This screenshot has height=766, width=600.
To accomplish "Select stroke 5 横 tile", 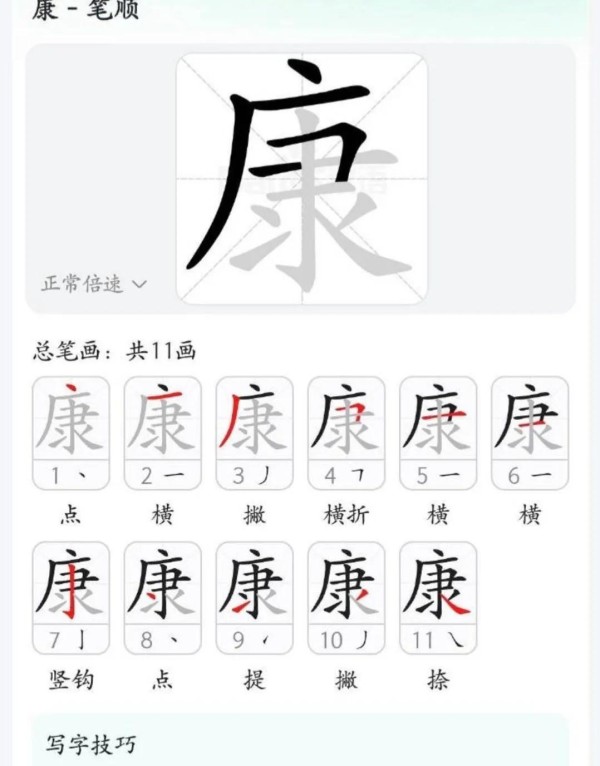I will tap(438, 432).
